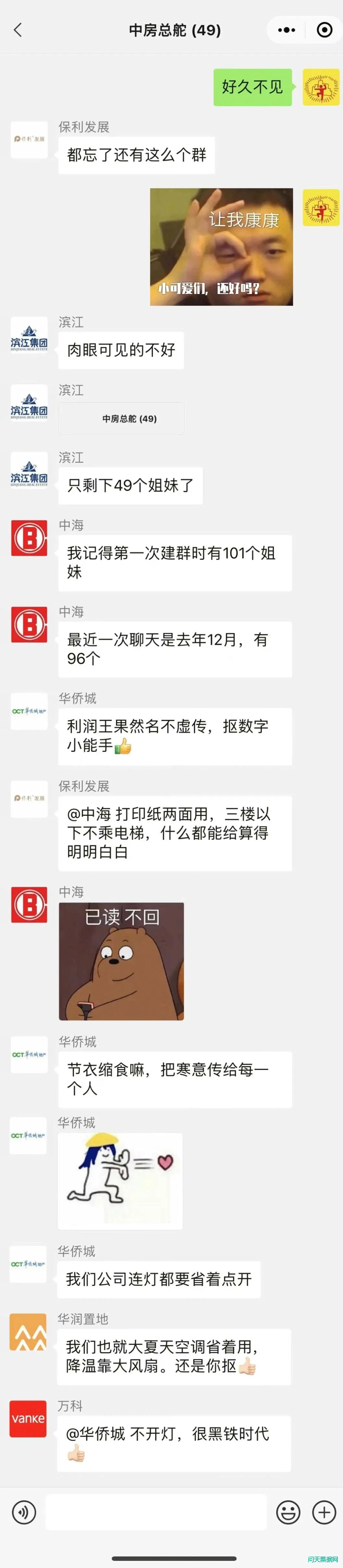Tap the avatar beside 肉眼可见的不好
The width and height of the screenshot is (343, 1568).
point(29,335)
